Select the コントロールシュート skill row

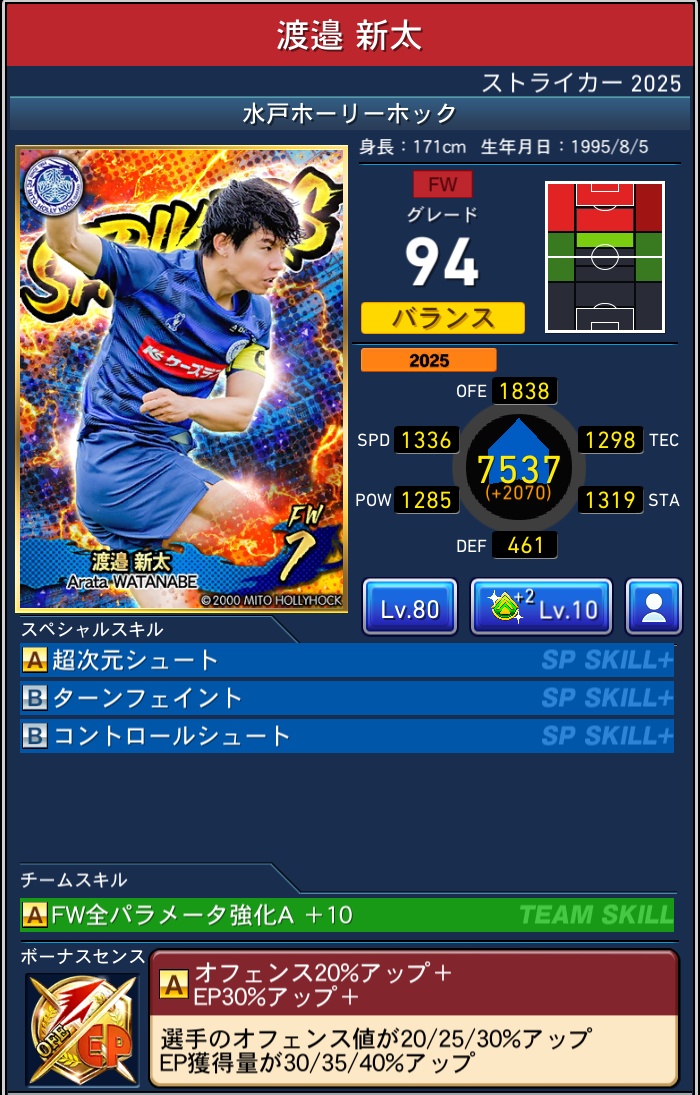click(x=346, y=736)
